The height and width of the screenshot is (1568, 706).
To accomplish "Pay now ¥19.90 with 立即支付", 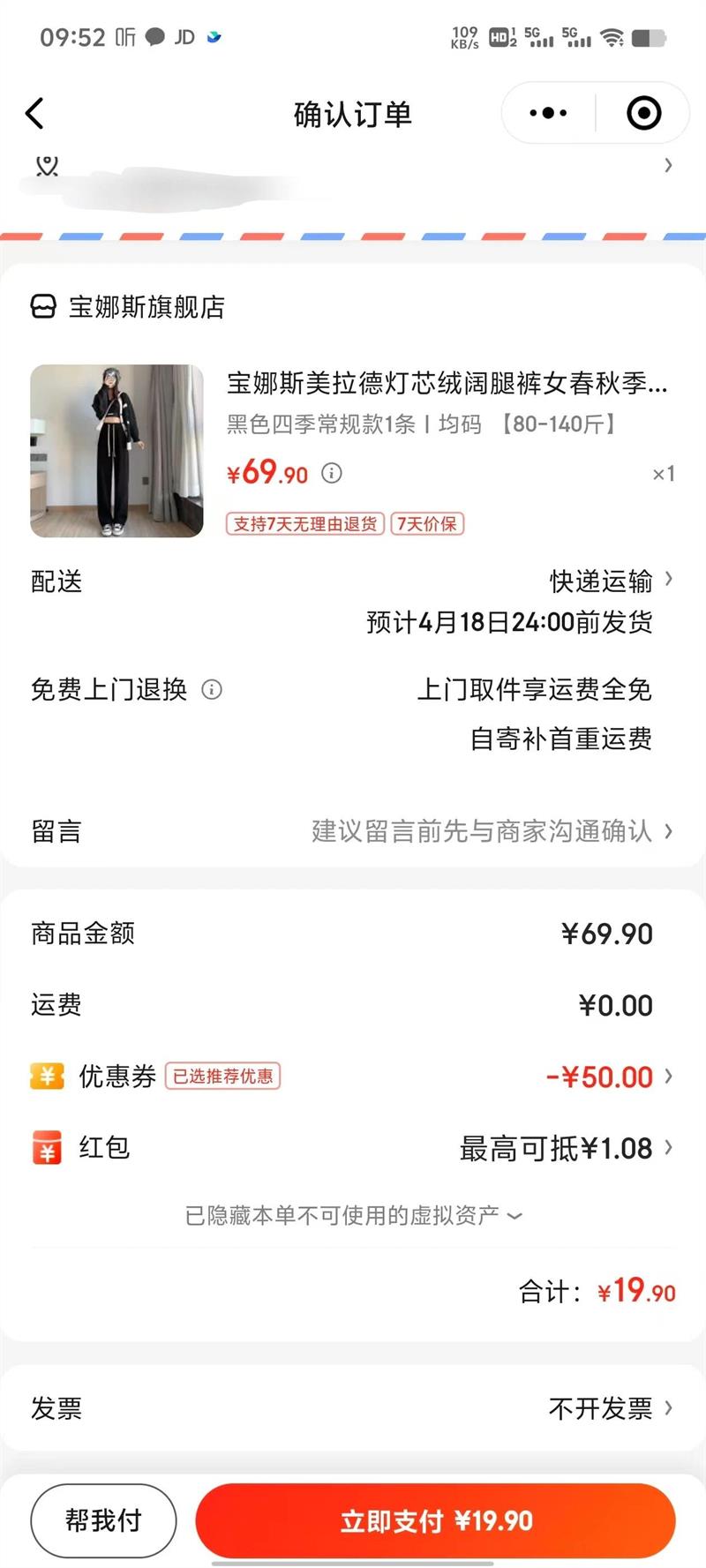I will 436,1520.
